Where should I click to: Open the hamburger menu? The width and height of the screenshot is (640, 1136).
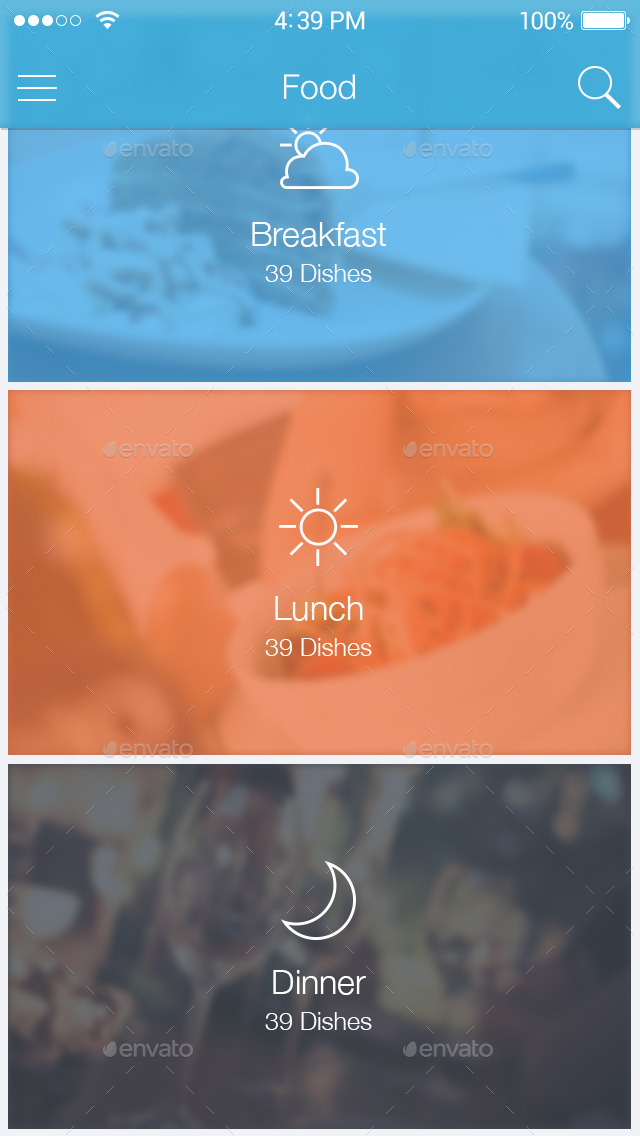(37, 88)
